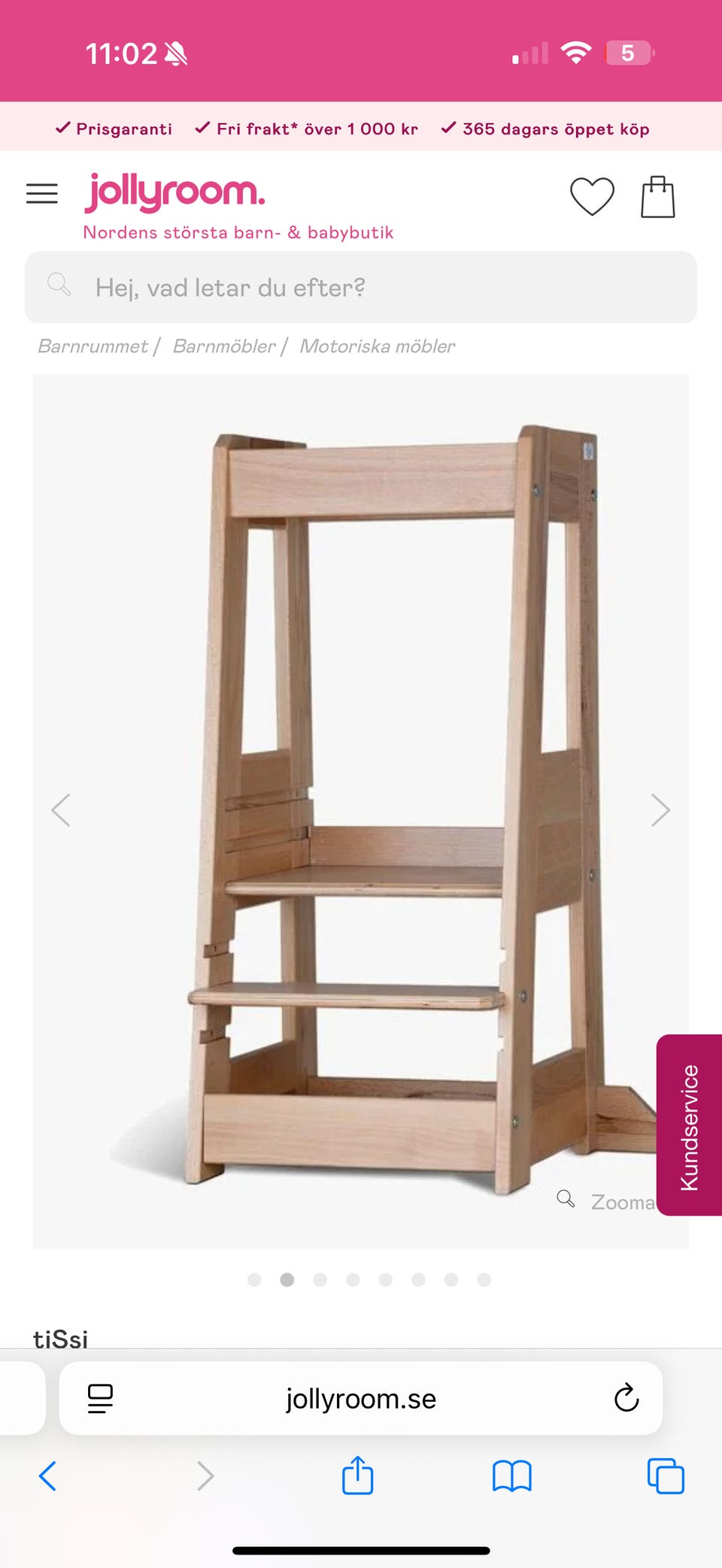The width and height of the screenshot is (722, 1568).
Task: Reload the page in Safari
Action: point(626,1398)
